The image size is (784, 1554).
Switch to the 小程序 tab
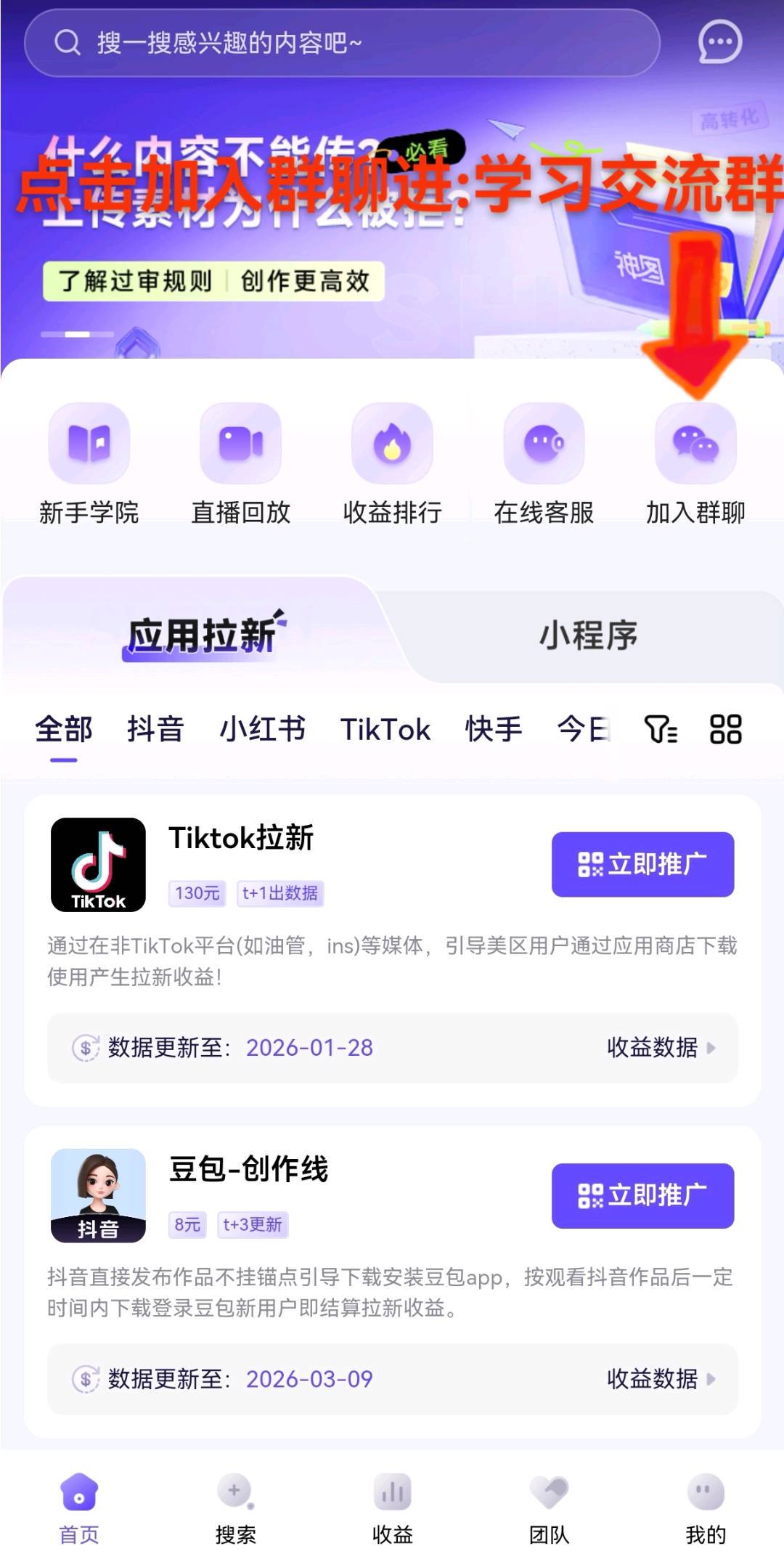point(588,635)
